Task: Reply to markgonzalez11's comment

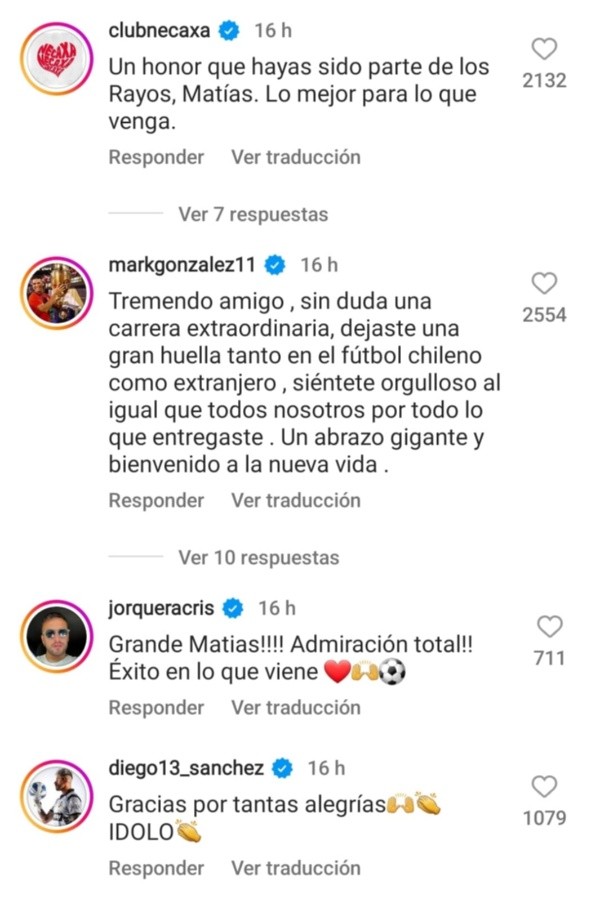Action: (156, 500)
